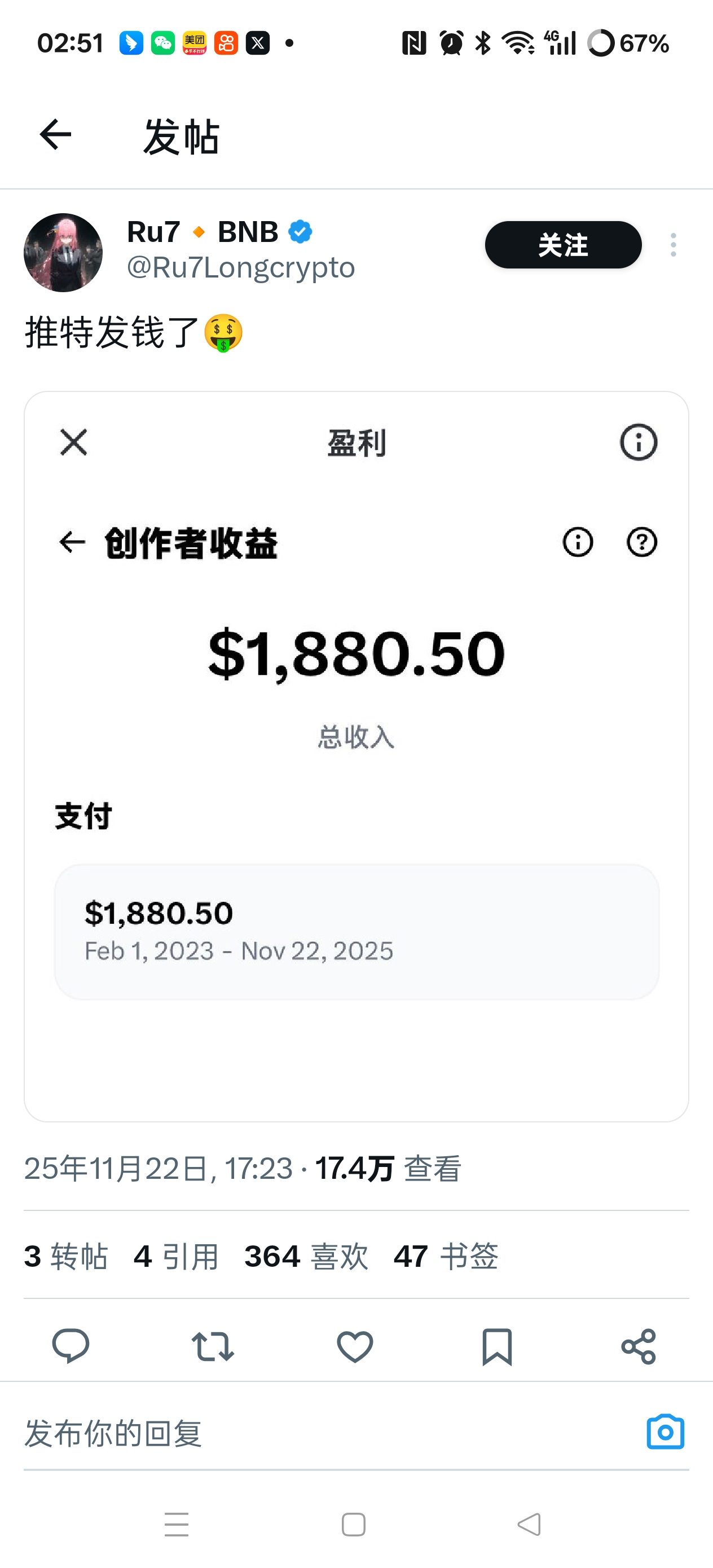The height and width of the screenshot is (1568, 713).
Task: View the 364 喜欢 likes list
Action: coord(306,1256)
